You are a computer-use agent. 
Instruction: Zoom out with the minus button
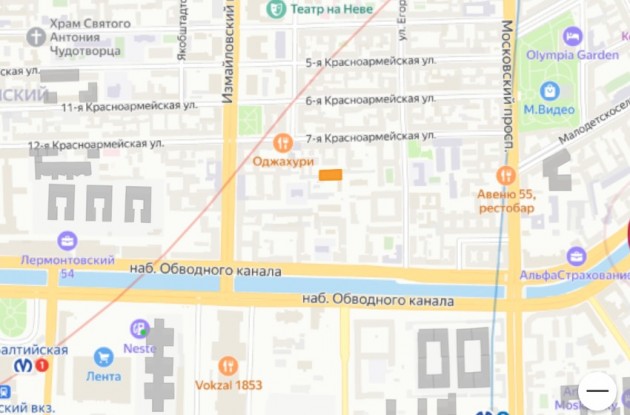click(597, 390)
